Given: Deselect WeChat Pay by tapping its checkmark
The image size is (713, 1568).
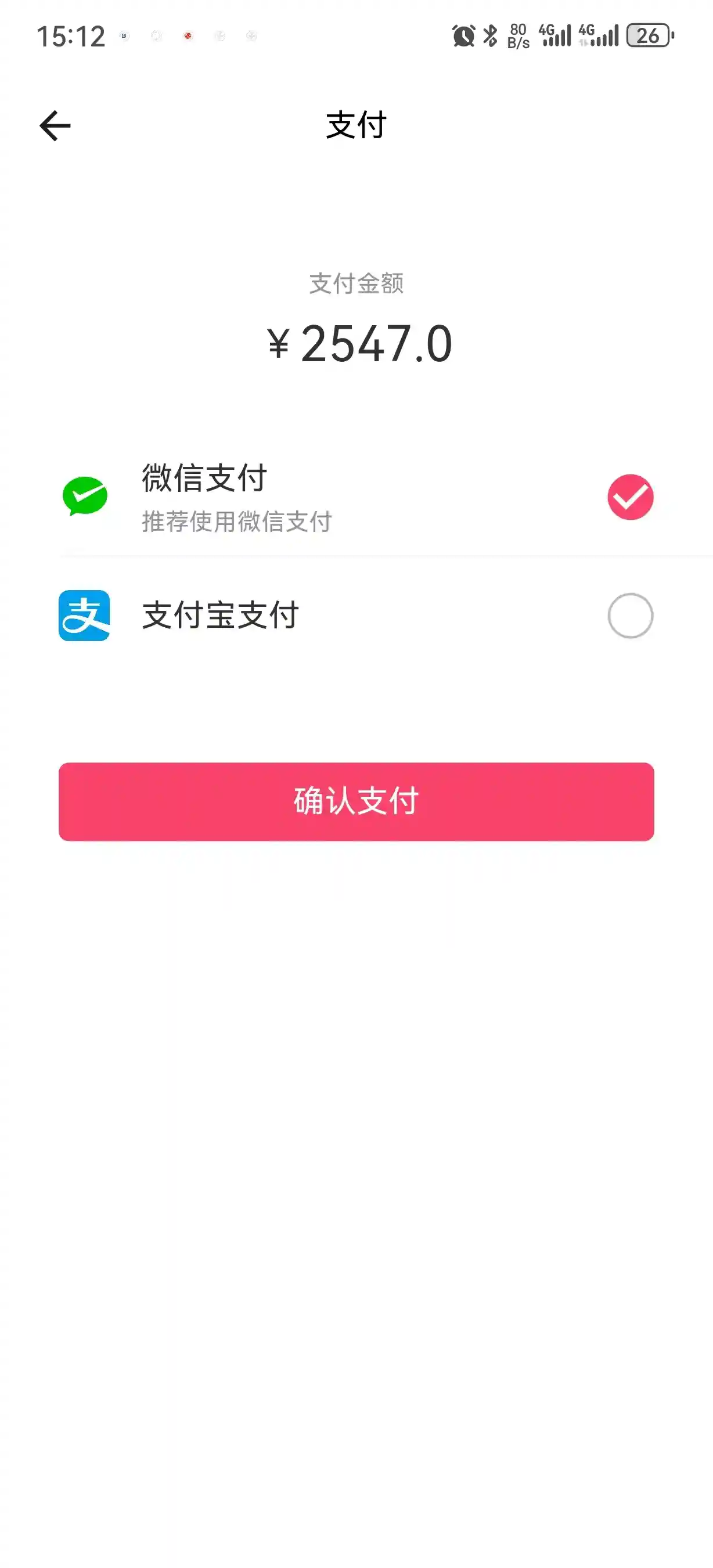Looking at the screenshot, I should [x=631, y=497].
